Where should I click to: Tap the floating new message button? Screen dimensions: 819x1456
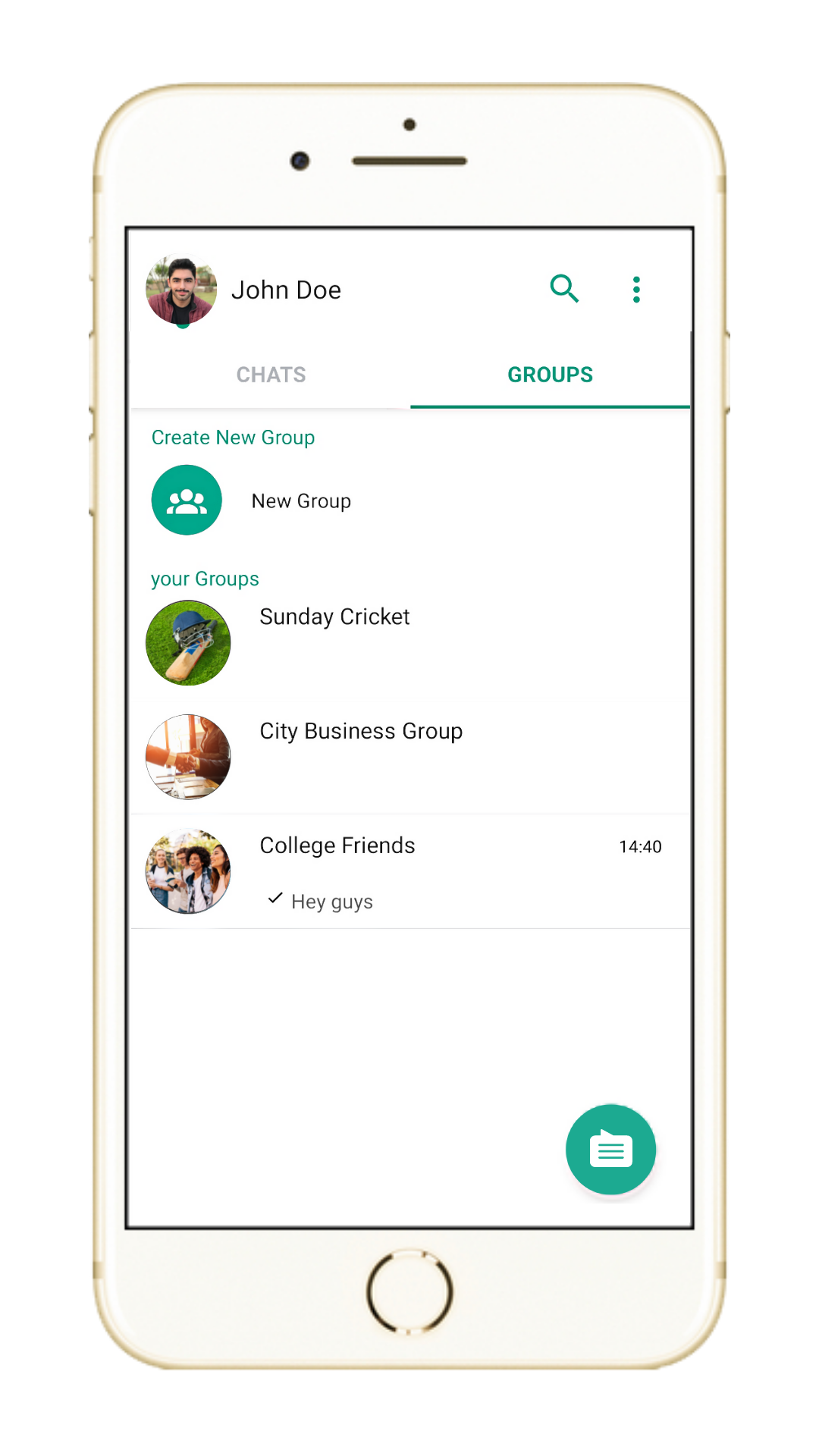point(610,1150)
